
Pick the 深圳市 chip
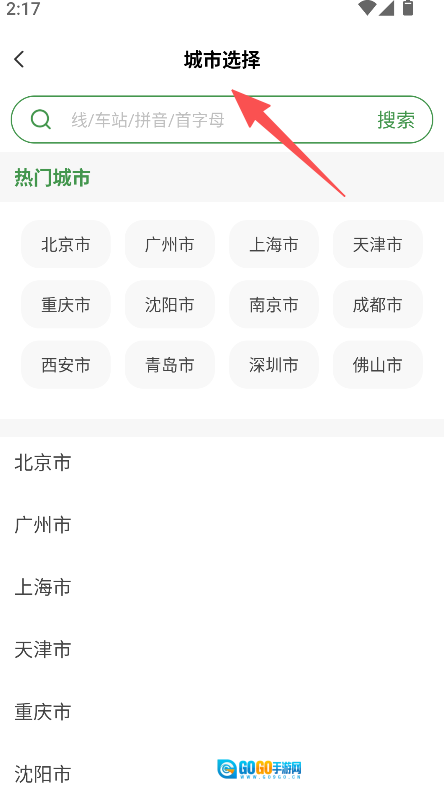click(274, 365)
